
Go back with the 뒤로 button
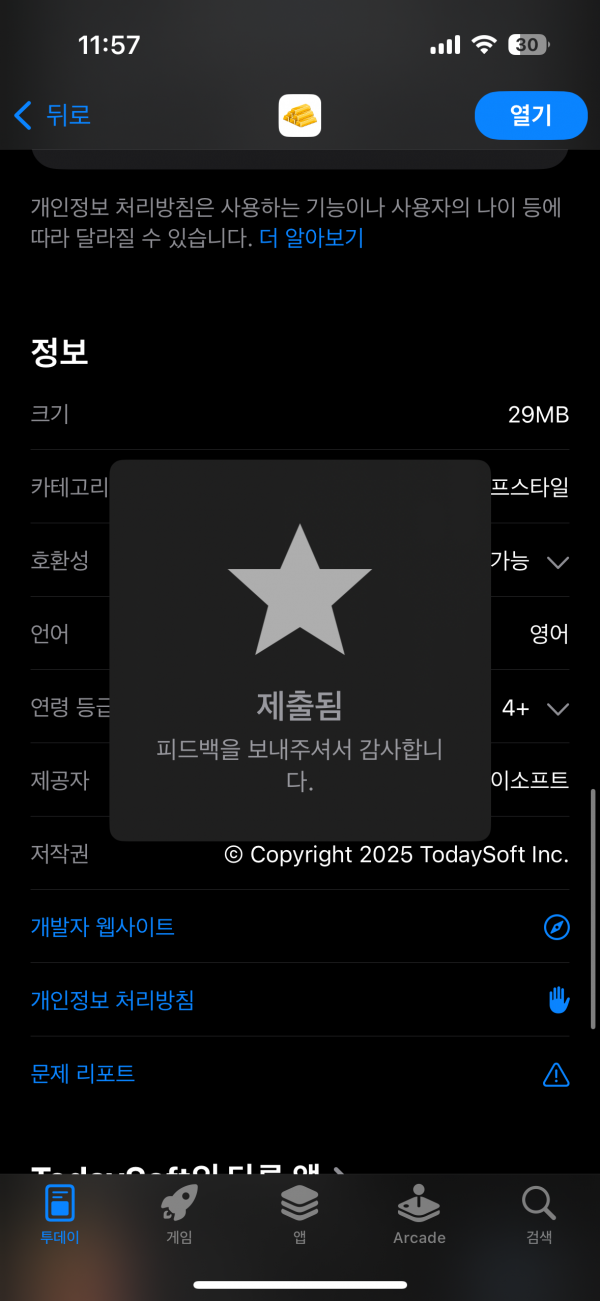coord(52,115)
